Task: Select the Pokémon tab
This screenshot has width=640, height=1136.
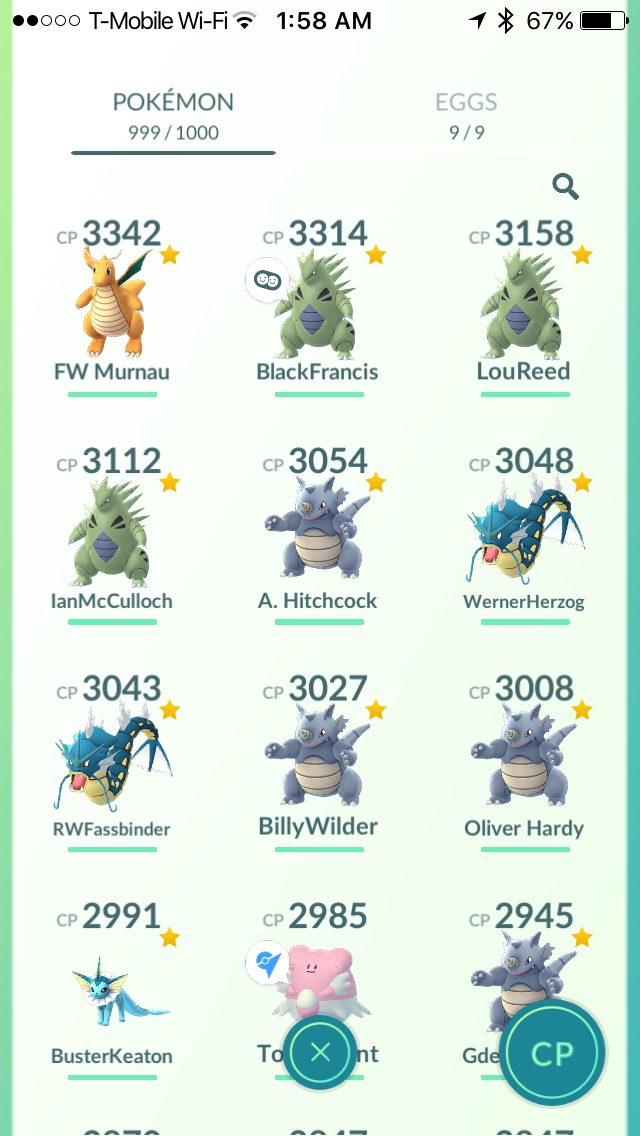Action: pyautogui.click(x=173, y=114)
